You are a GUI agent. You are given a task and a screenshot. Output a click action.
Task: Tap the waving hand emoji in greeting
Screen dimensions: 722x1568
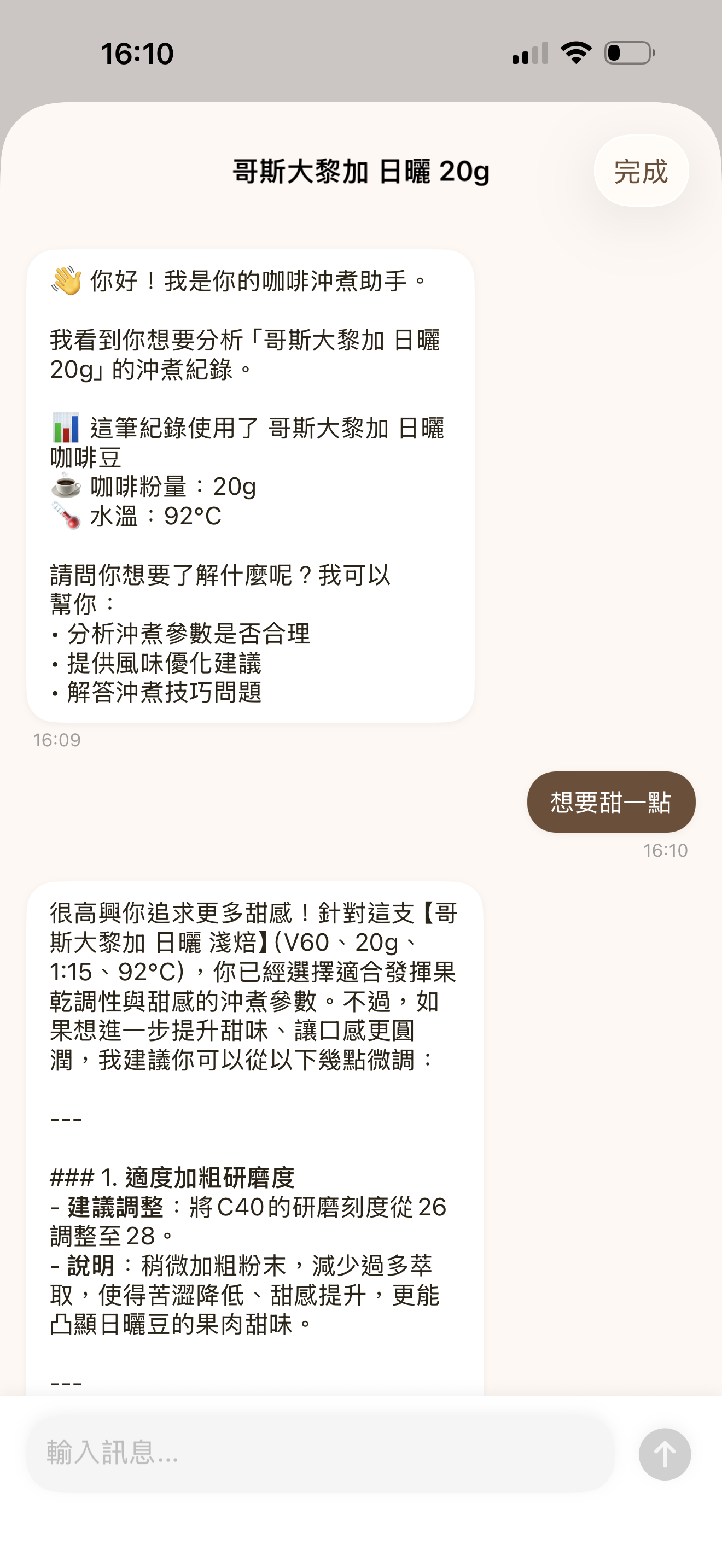pyautogui.click(x=66, y=281)
